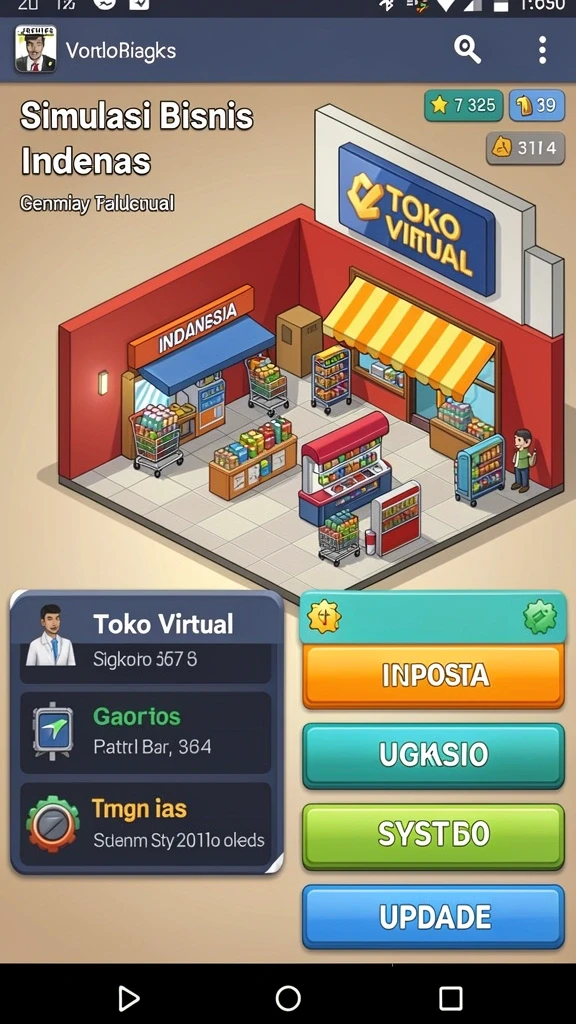
Task: Open the search magnifier icon
Action: [x=468, y=50]
